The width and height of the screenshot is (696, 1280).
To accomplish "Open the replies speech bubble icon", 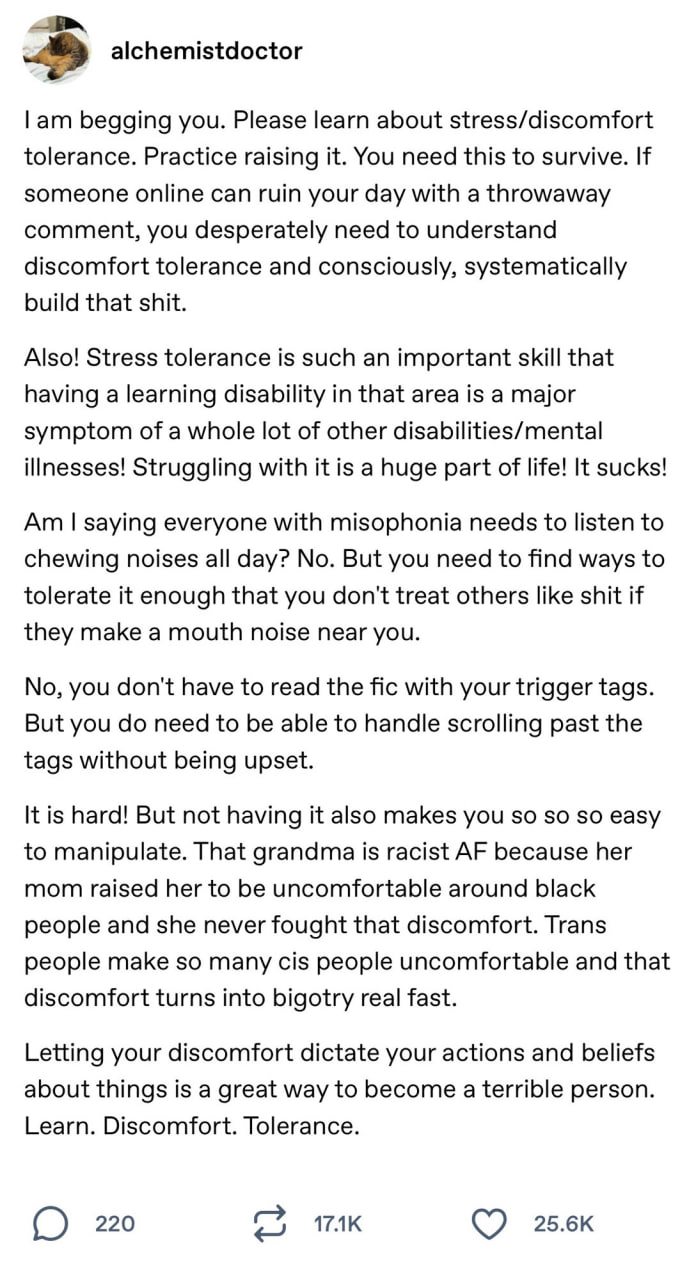I will point(51,1223).
